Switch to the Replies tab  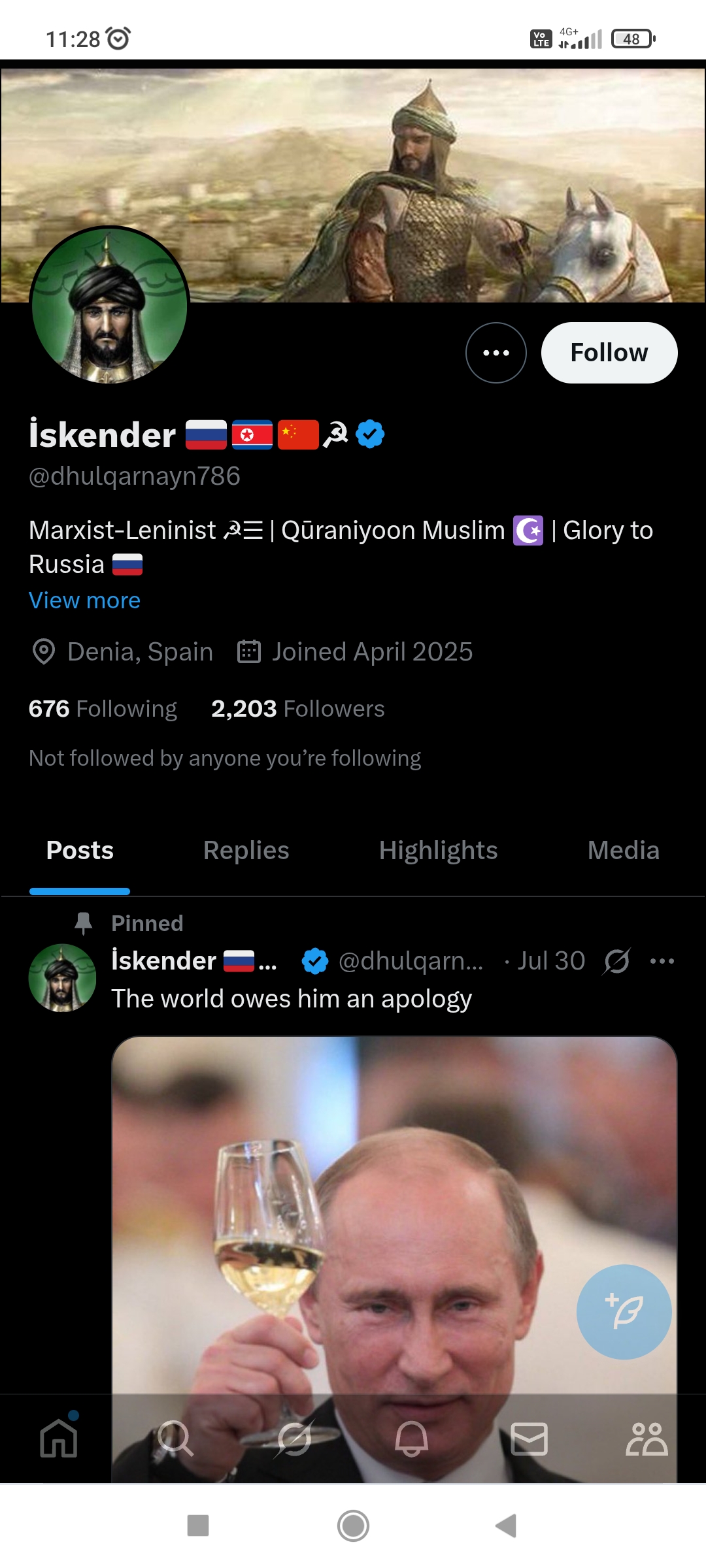coord(246,851)
